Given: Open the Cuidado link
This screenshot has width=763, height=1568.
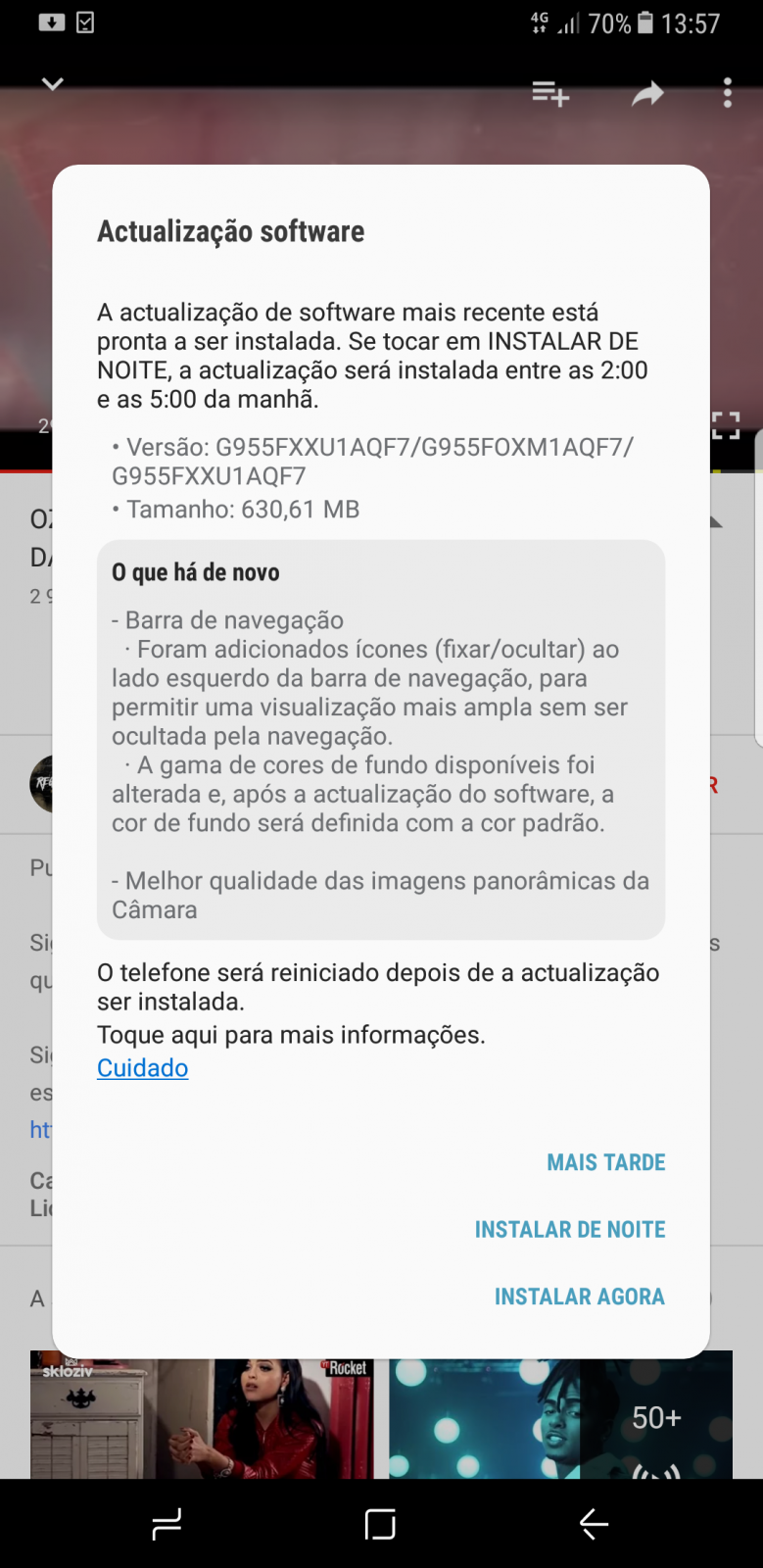Looking at the screenshot, I should tap(142, 1068).
